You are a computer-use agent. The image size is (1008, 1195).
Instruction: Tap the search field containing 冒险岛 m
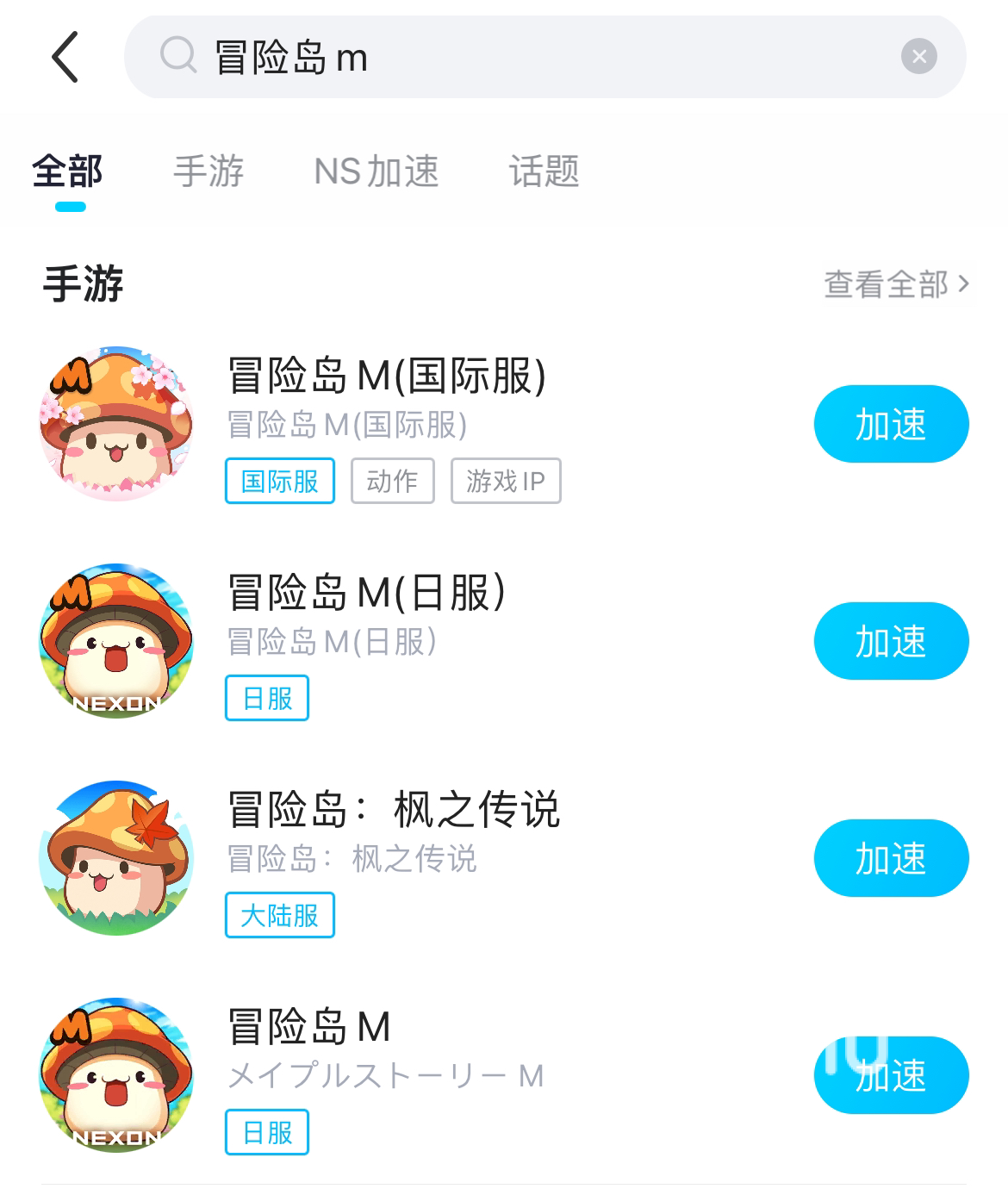517,58
